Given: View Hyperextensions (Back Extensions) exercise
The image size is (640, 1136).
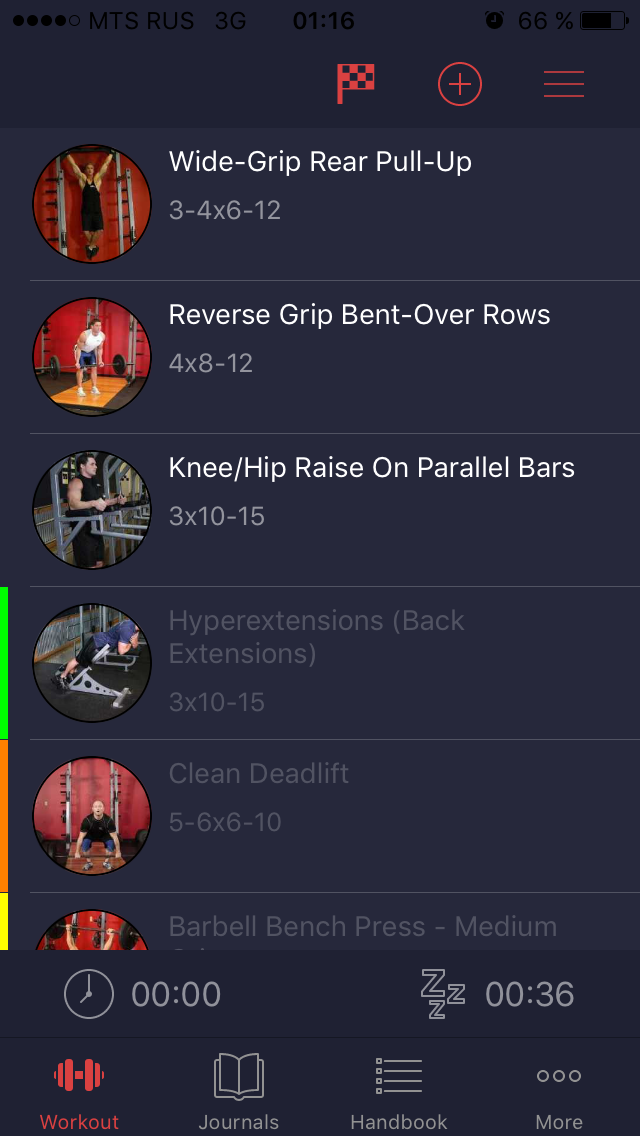Looking at the screenshot, I should coord(316,660).
